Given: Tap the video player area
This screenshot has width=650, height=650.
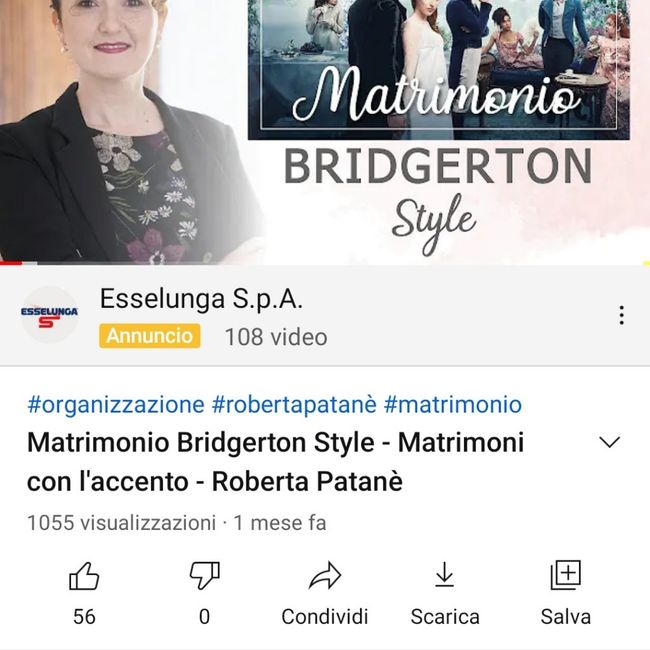Looking at the screenshot, I should [325, 130].
